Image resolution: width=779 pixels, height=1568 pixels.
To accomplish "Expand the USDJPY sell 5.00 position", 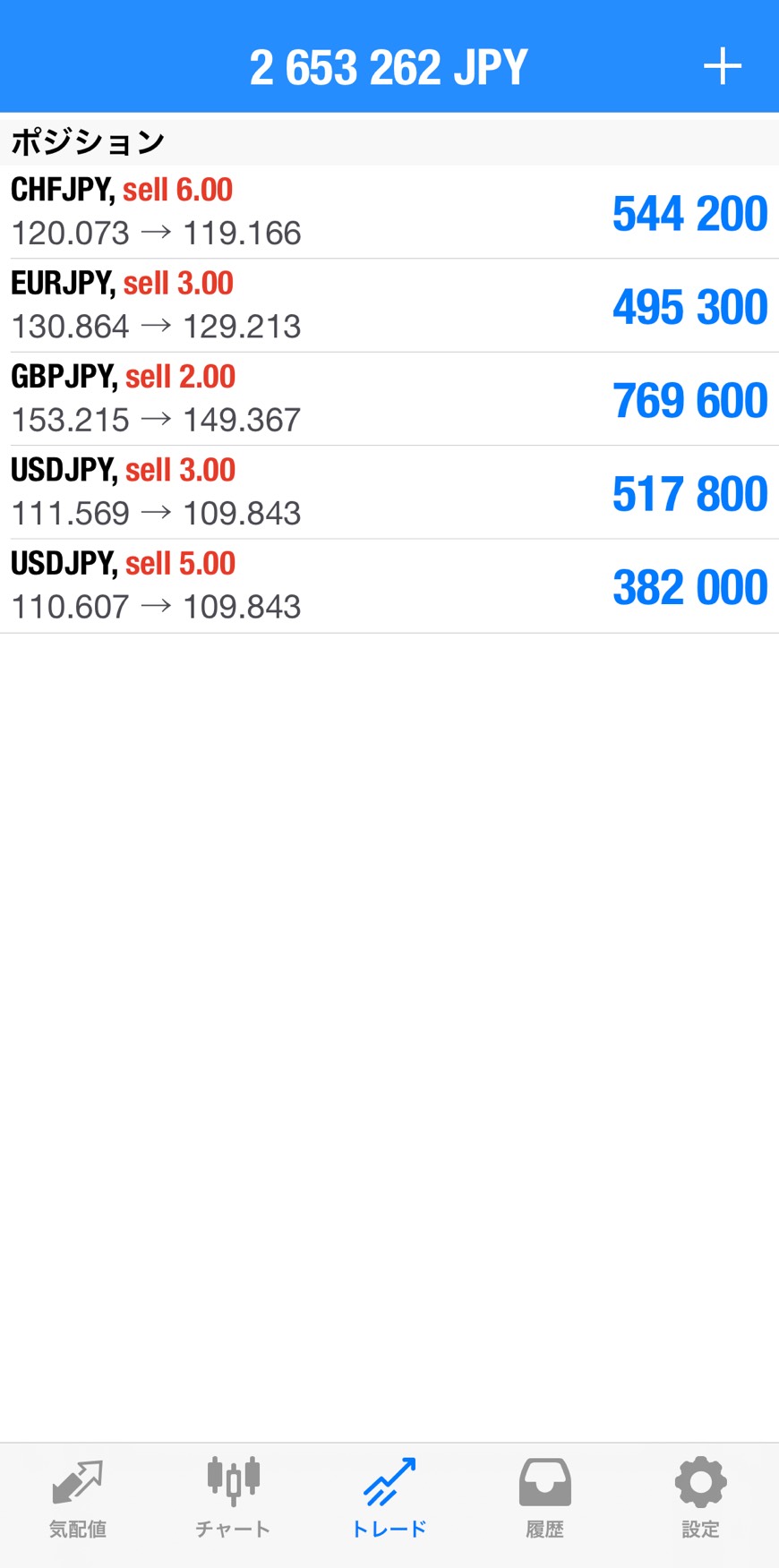I will tap(389, 585).
